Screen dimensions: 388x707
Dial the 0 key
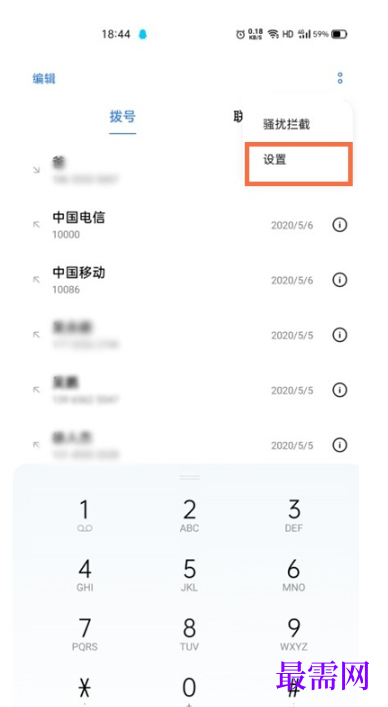(189, 690)
